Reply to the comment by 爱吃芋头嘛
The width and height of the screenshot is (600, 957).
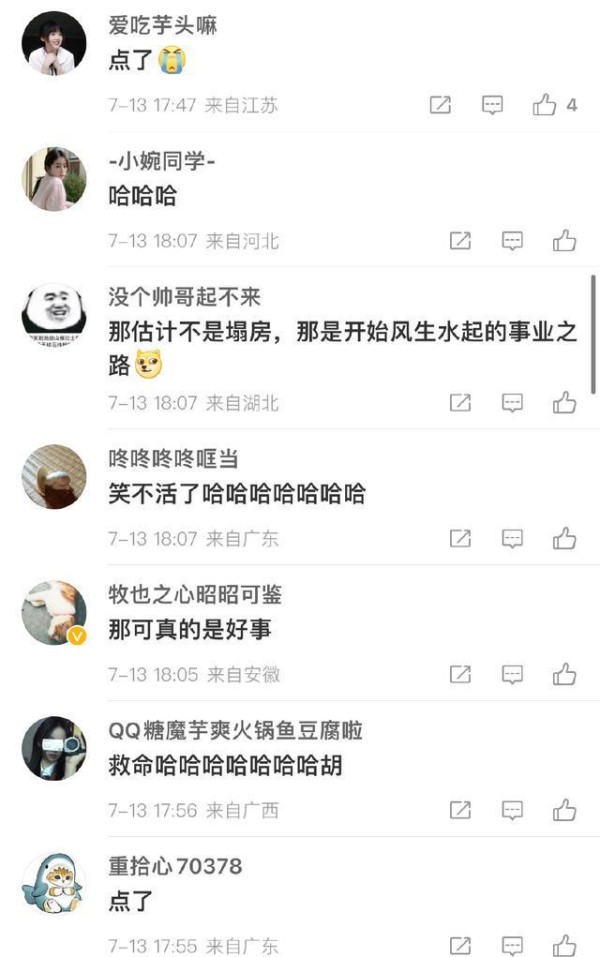(x=492, y=105)
